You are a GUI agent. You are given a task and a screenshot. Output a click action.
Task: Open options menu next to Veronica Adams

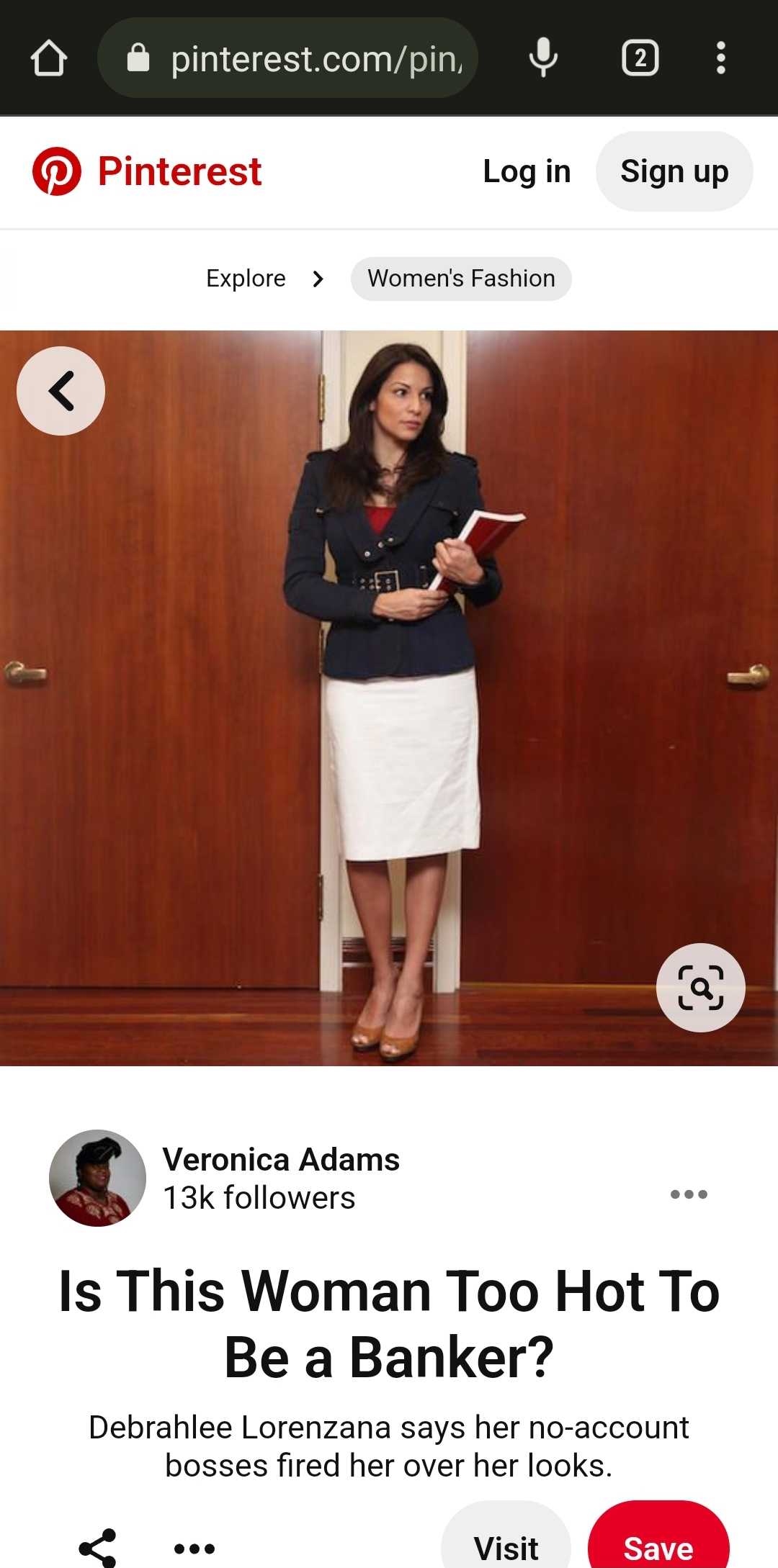coord(689,1194)
